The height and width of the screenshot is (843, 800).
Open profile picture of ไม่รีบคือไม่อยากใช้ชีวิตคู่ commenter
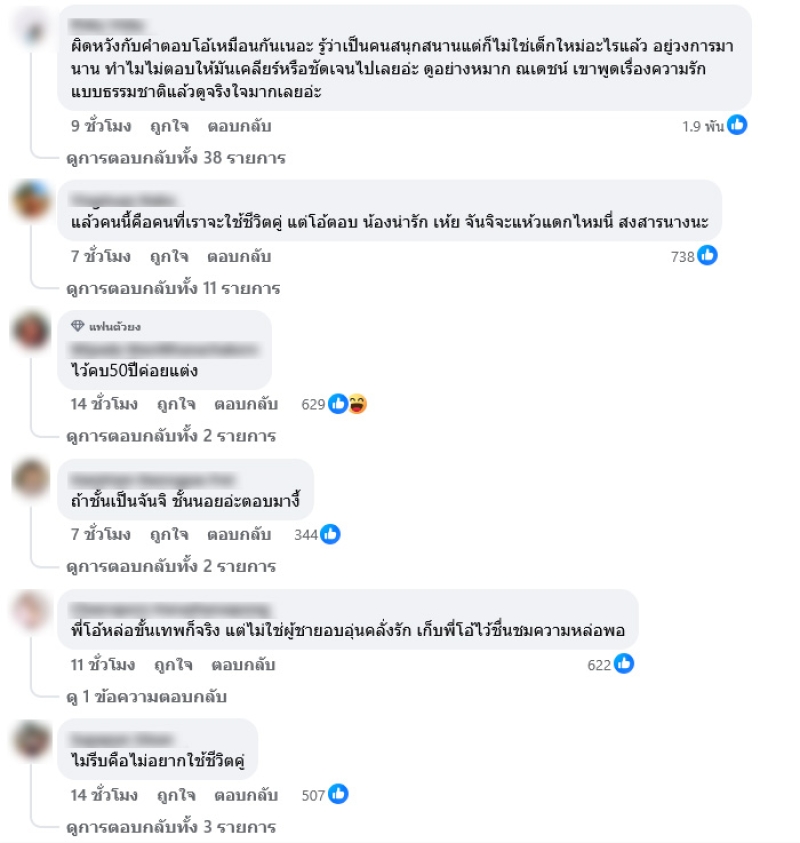coord(34,739)
